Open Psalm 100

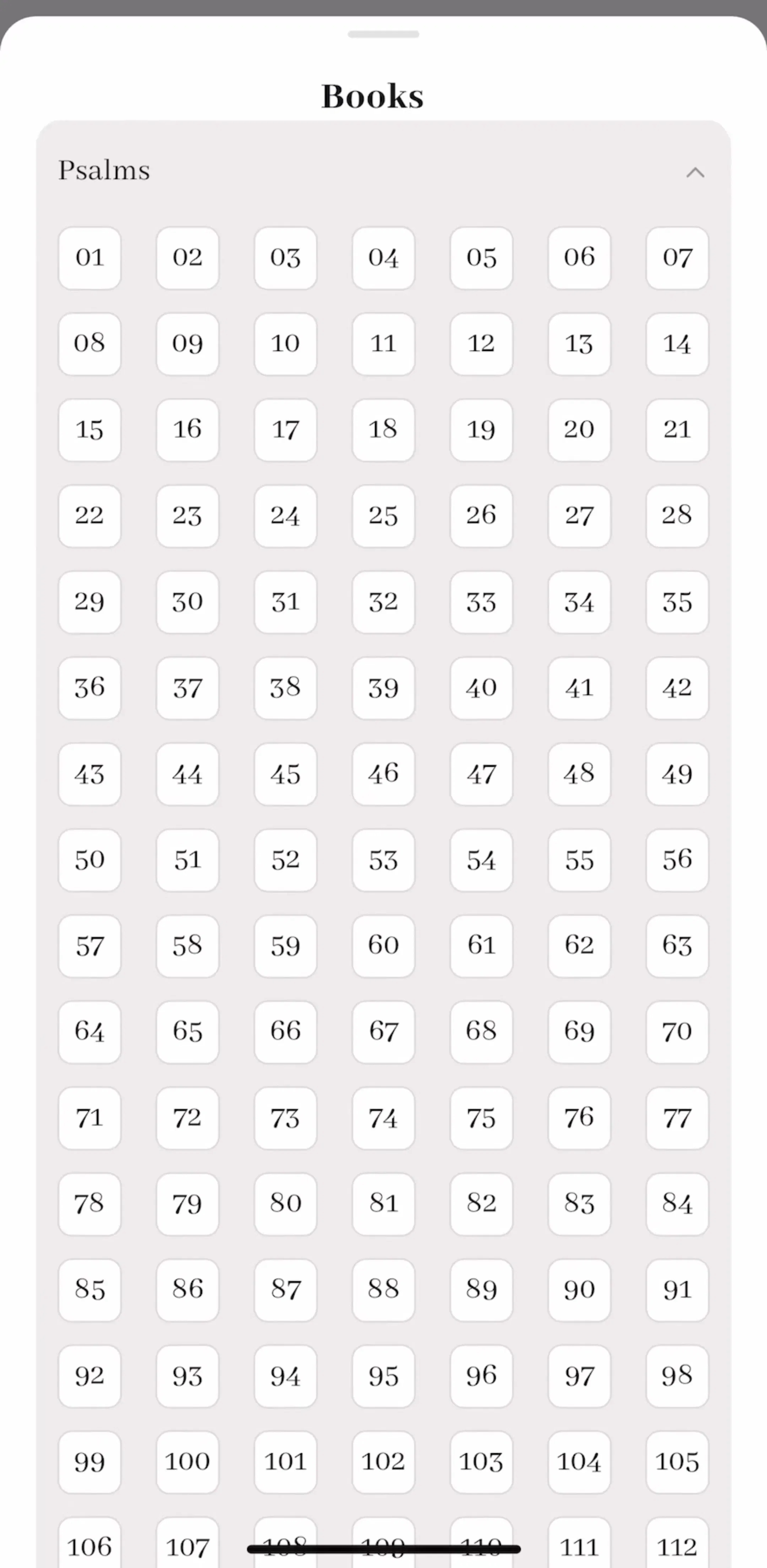tap(187, 1462)
